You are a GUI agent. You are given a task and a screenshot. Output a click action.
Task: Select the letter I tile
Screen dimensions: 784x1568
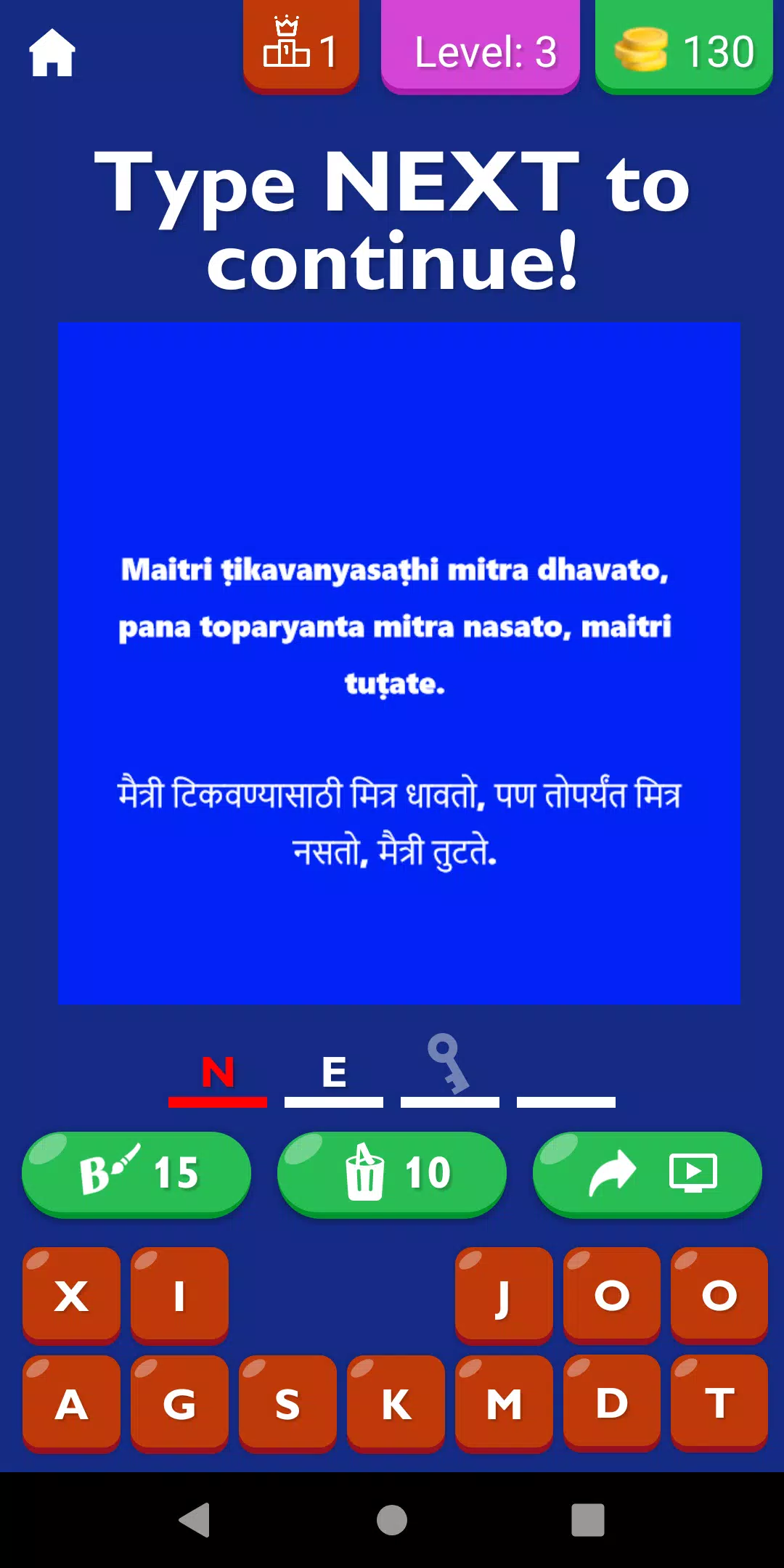coord(179,1295)
